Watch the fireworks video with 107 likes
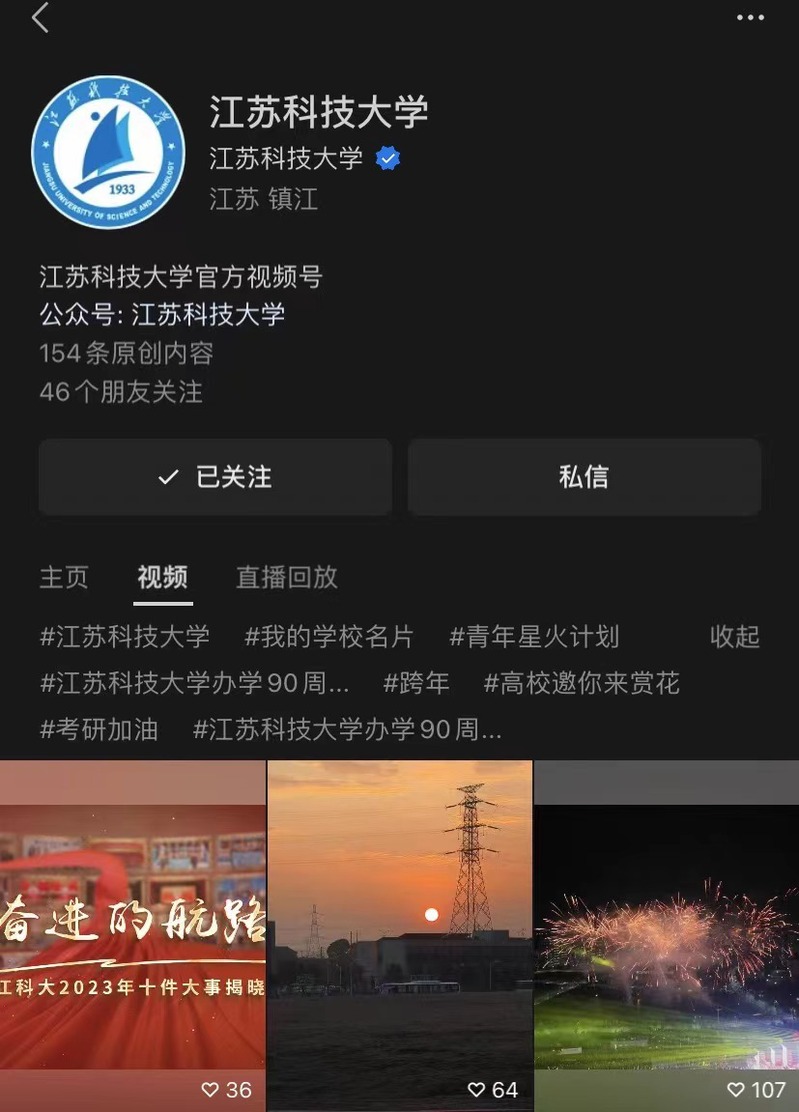This screenshot has width=799, height=1112. pos(667,935)
